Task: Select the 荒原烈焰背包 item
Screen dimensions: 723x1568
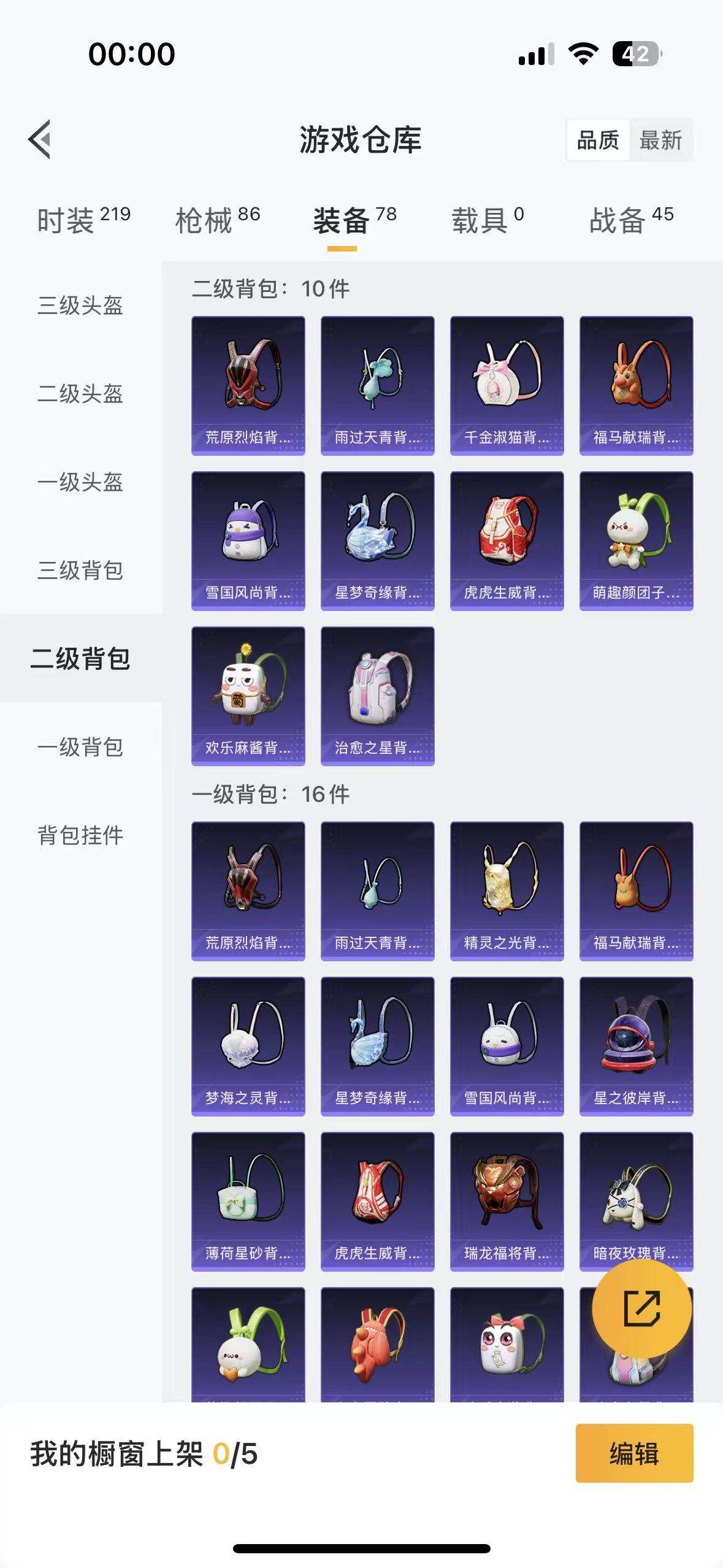Action: click(x=248, y=386)
